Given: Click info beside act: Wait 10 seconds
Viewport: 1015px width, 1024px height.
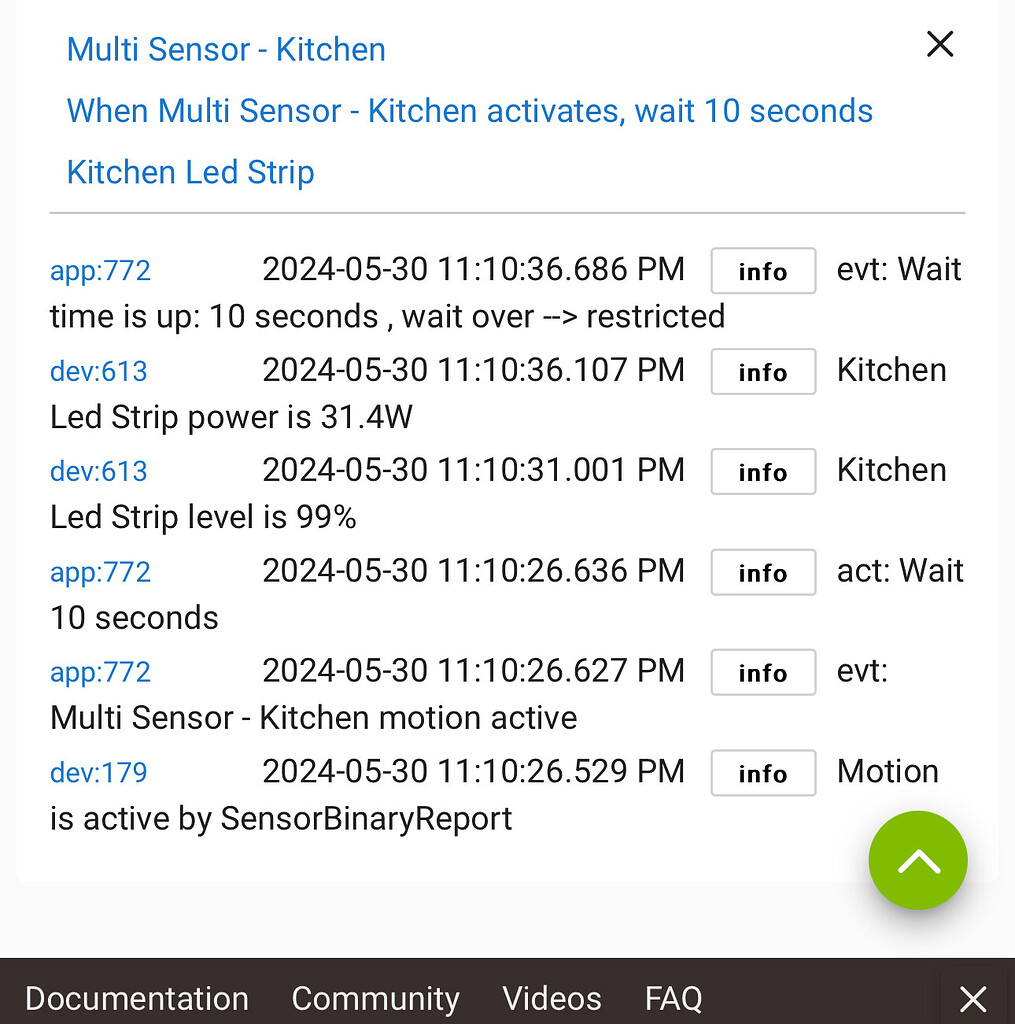Looking at the screenshot, I should tap(762, 572).
